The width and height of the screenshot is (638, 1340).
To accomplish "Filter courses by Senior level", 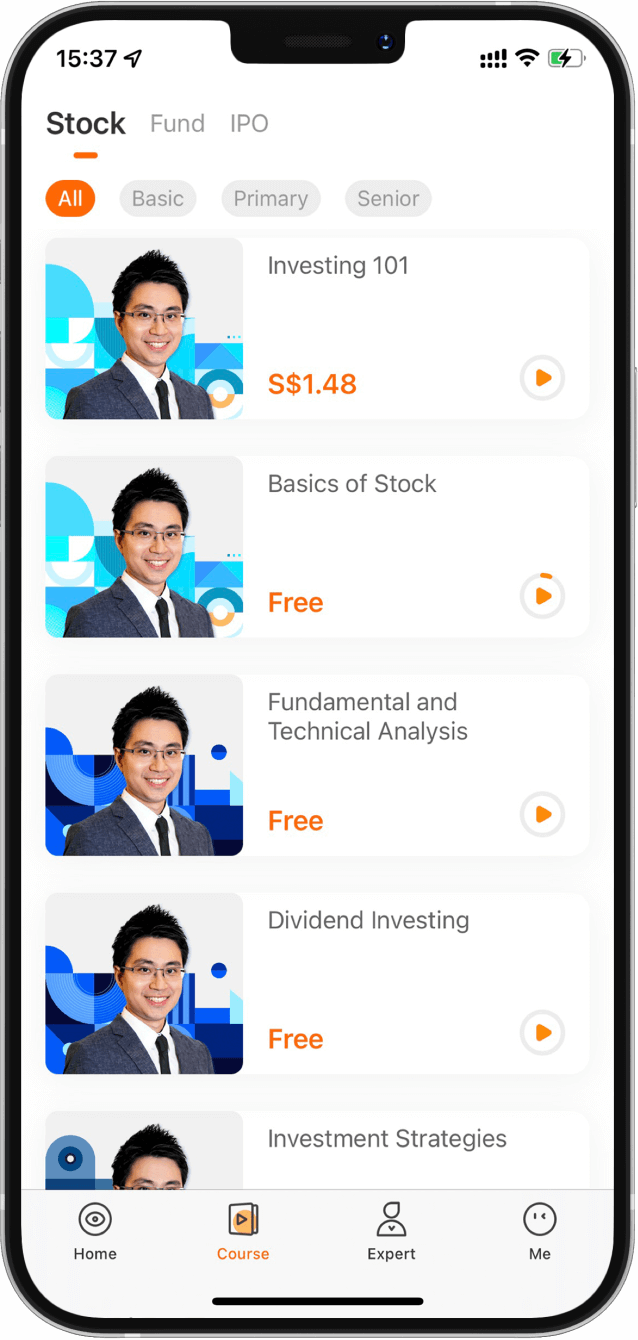I will [388, 199].
